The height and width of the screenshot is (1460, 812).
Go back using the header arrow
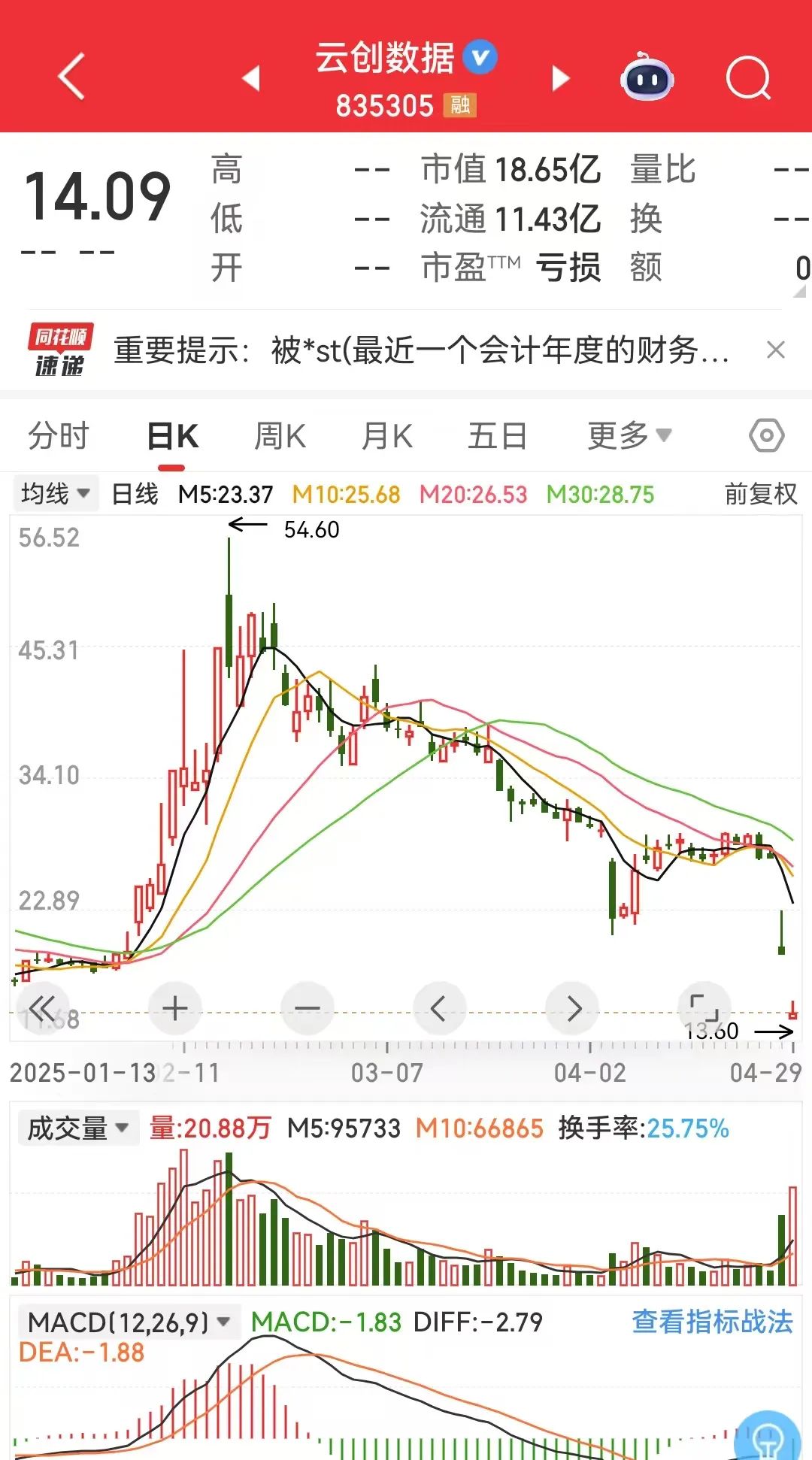click(x=71, y=77)
